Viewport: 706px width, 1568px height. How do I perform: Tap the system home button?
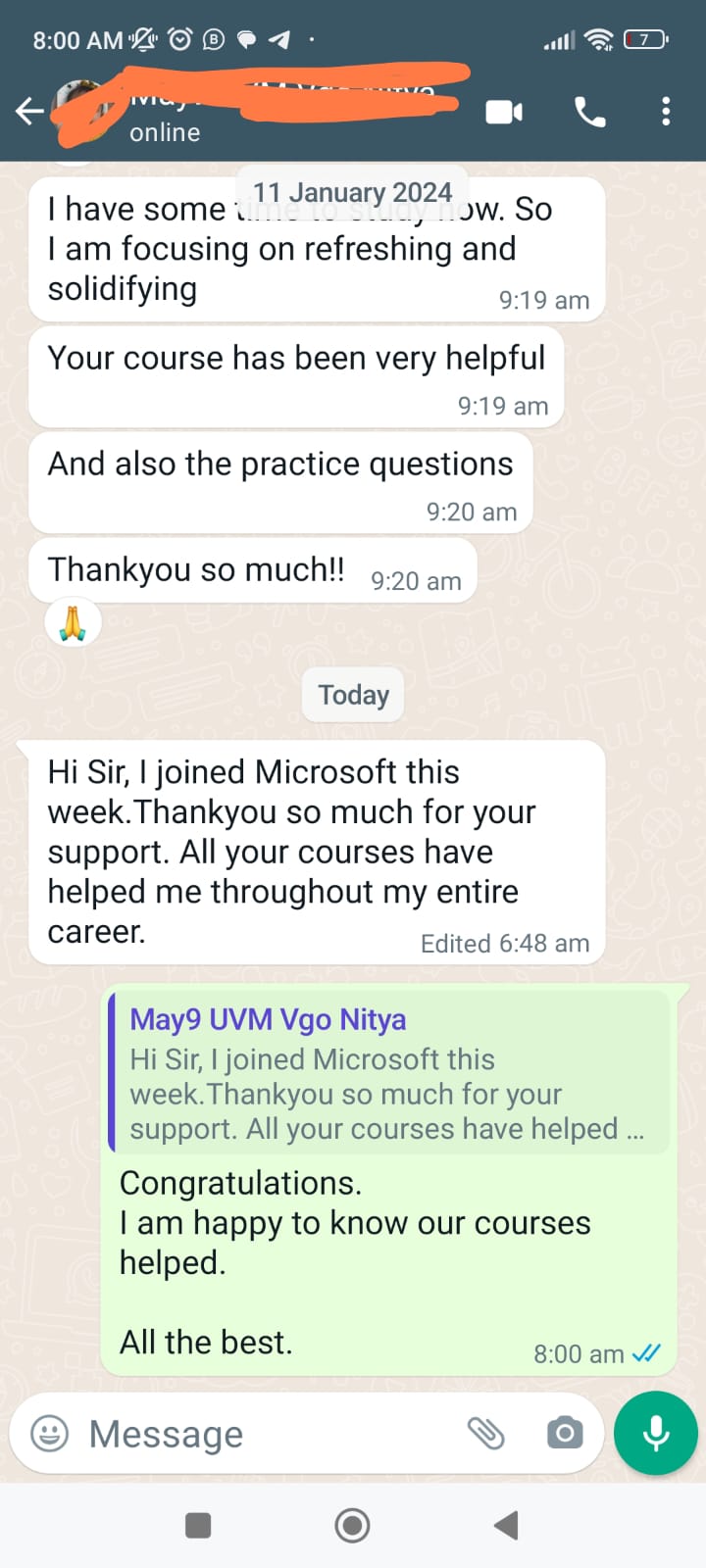[x=352, y=1526]
